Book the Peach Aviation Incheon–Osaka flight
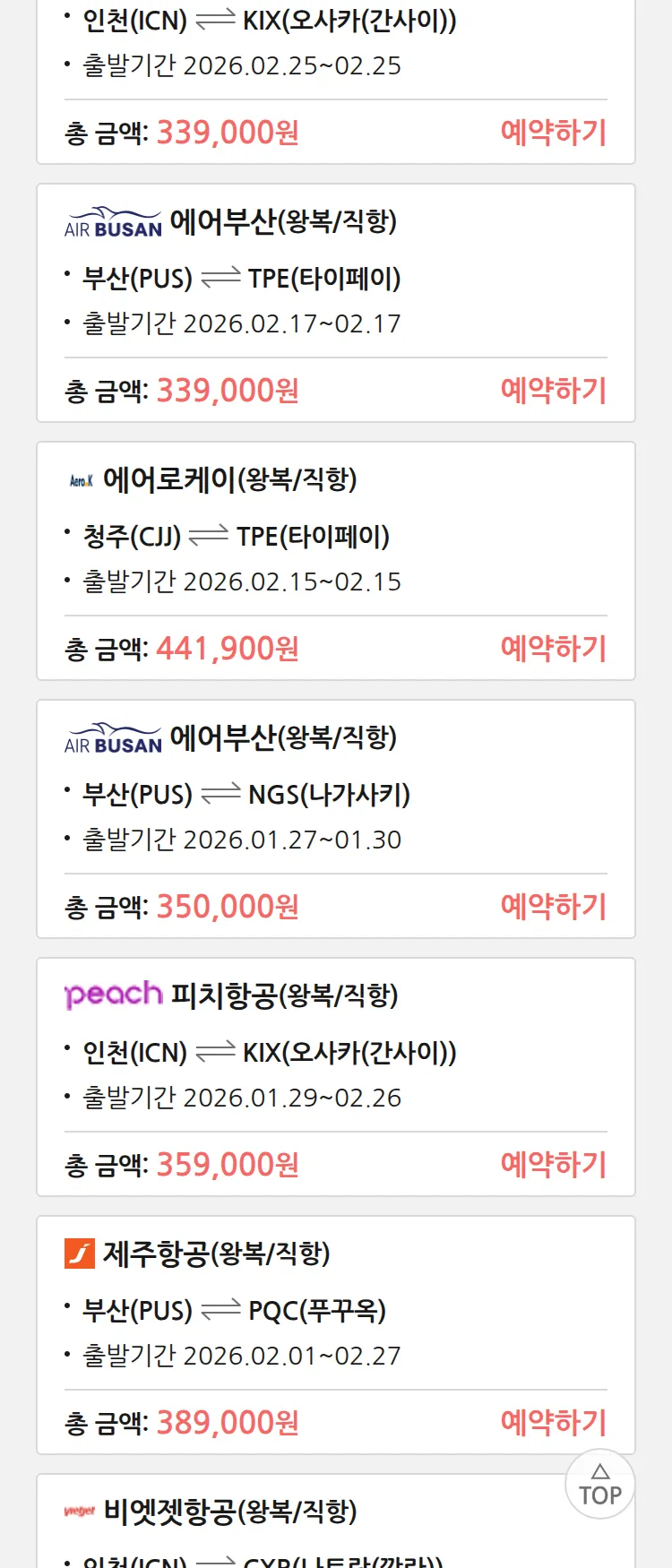This screenshot has width=672, height=1568. [x=553, y=1165]
